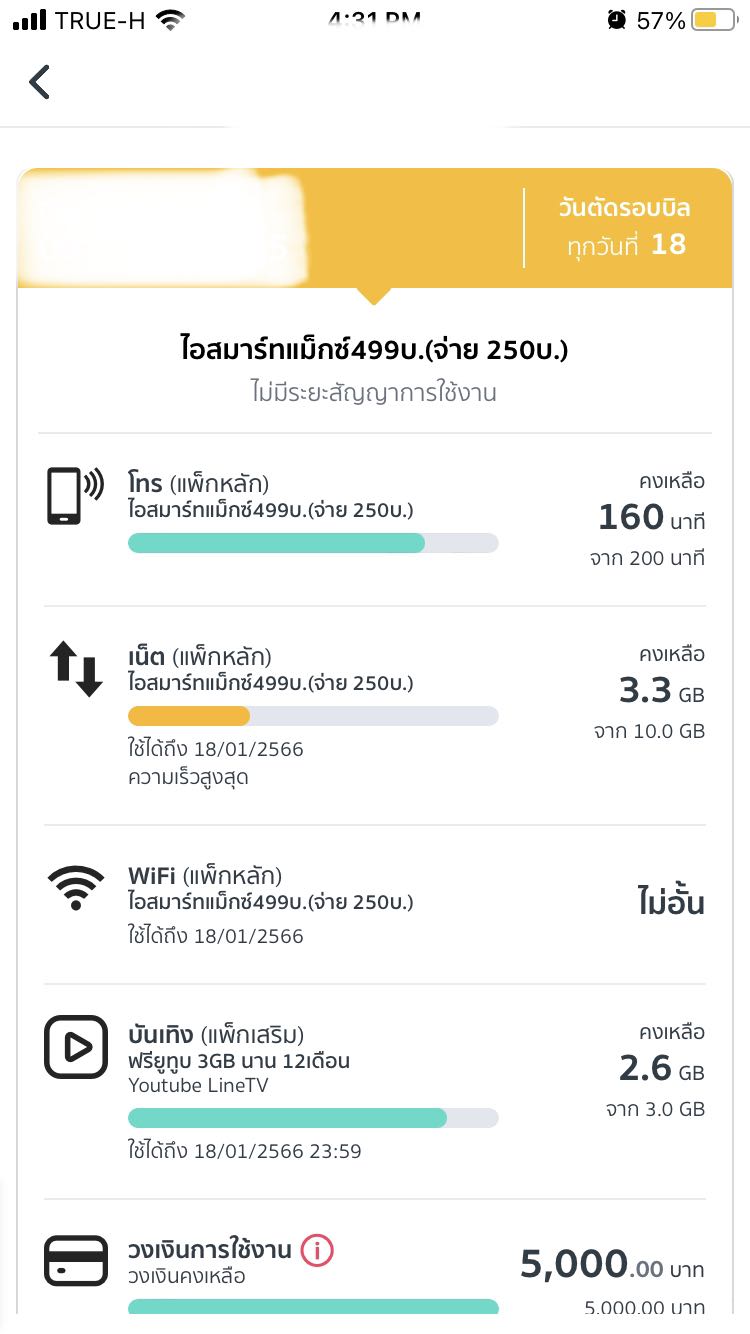Open the credit limit info icon
This screenshot has height=1334, width=750.
tap(317, 1250)
